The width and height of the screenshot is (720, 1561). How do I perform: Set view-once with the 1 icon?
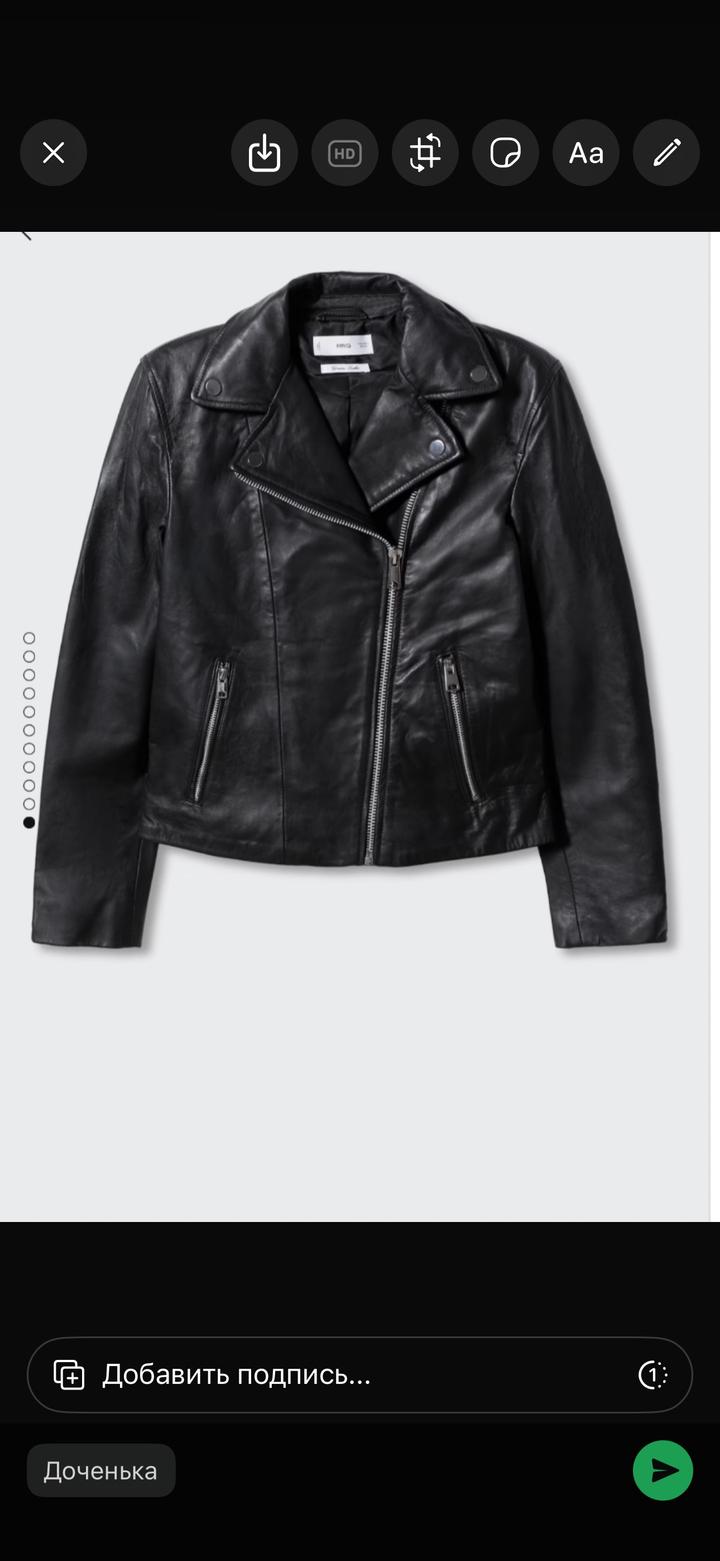click(x=652, y=1375)
